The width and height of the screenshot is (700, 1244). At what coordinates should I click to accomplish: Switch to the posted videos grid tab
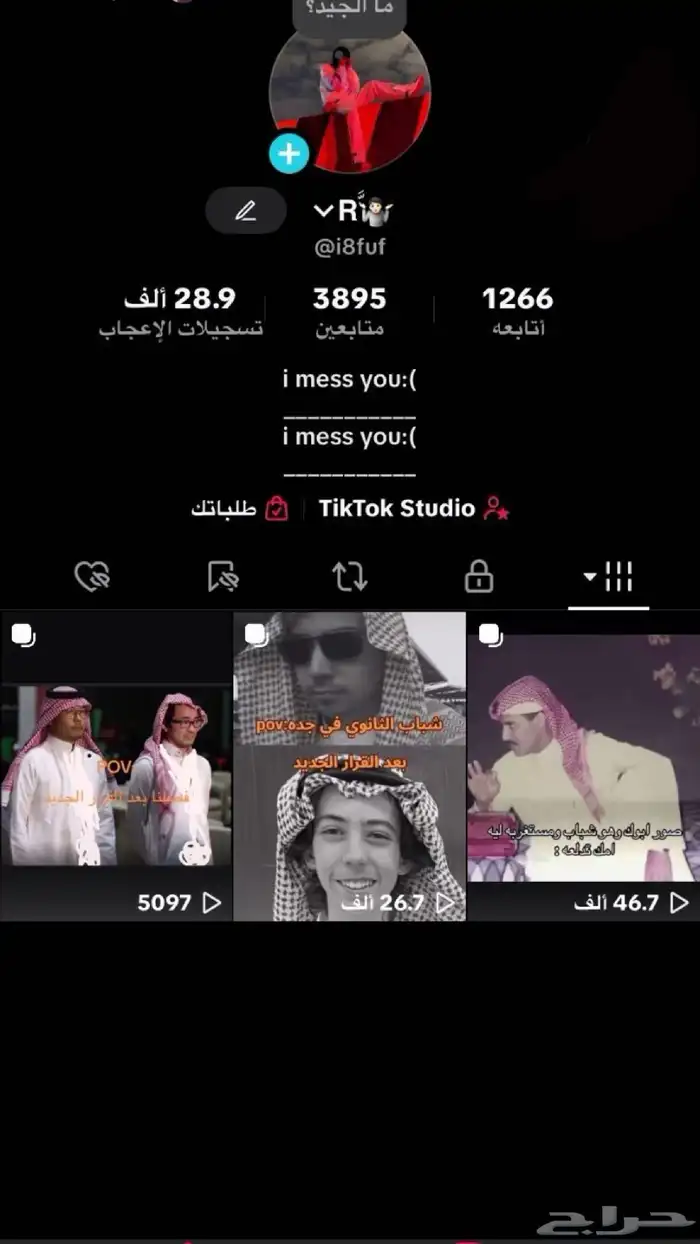click(609, 577)
